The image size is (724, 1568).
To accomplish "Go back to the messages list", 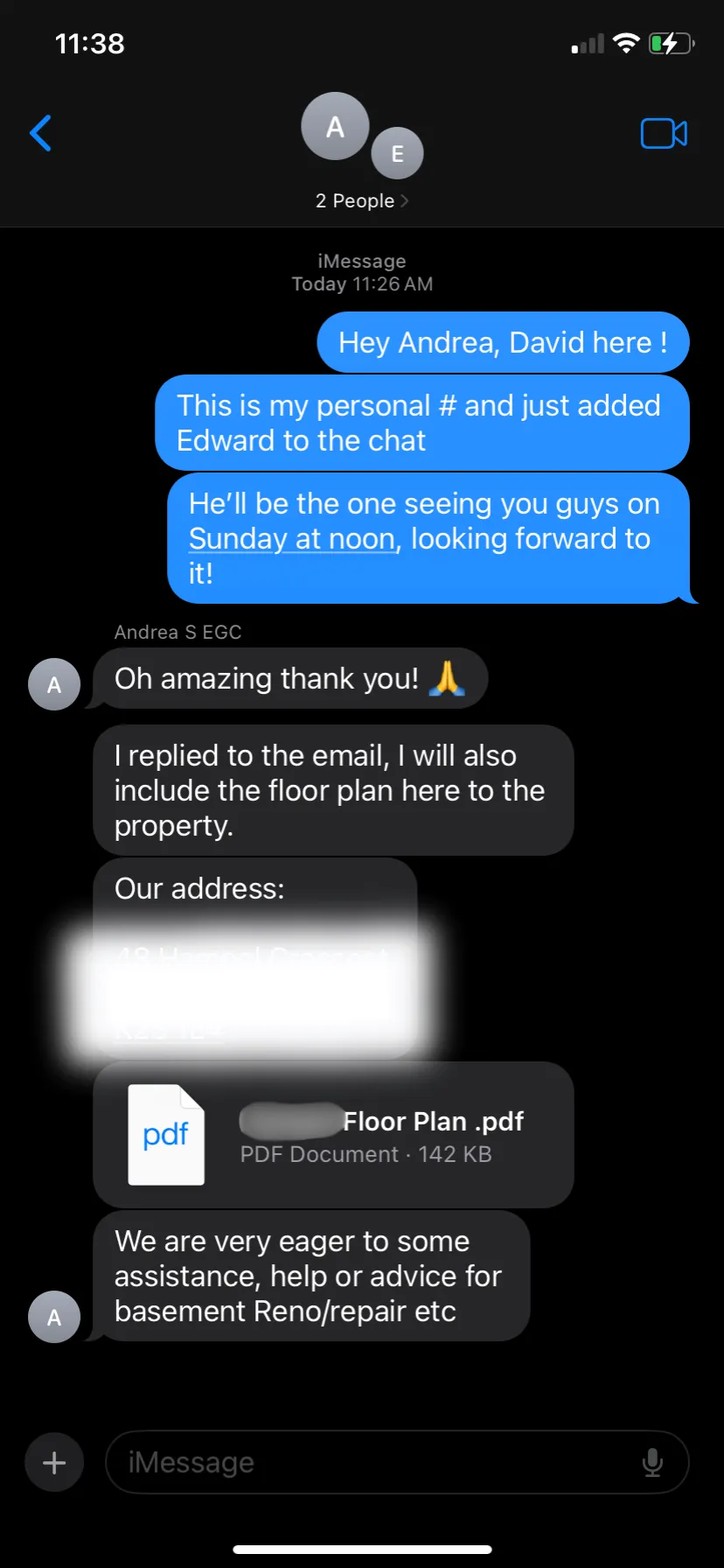I will tap(40, 133).
